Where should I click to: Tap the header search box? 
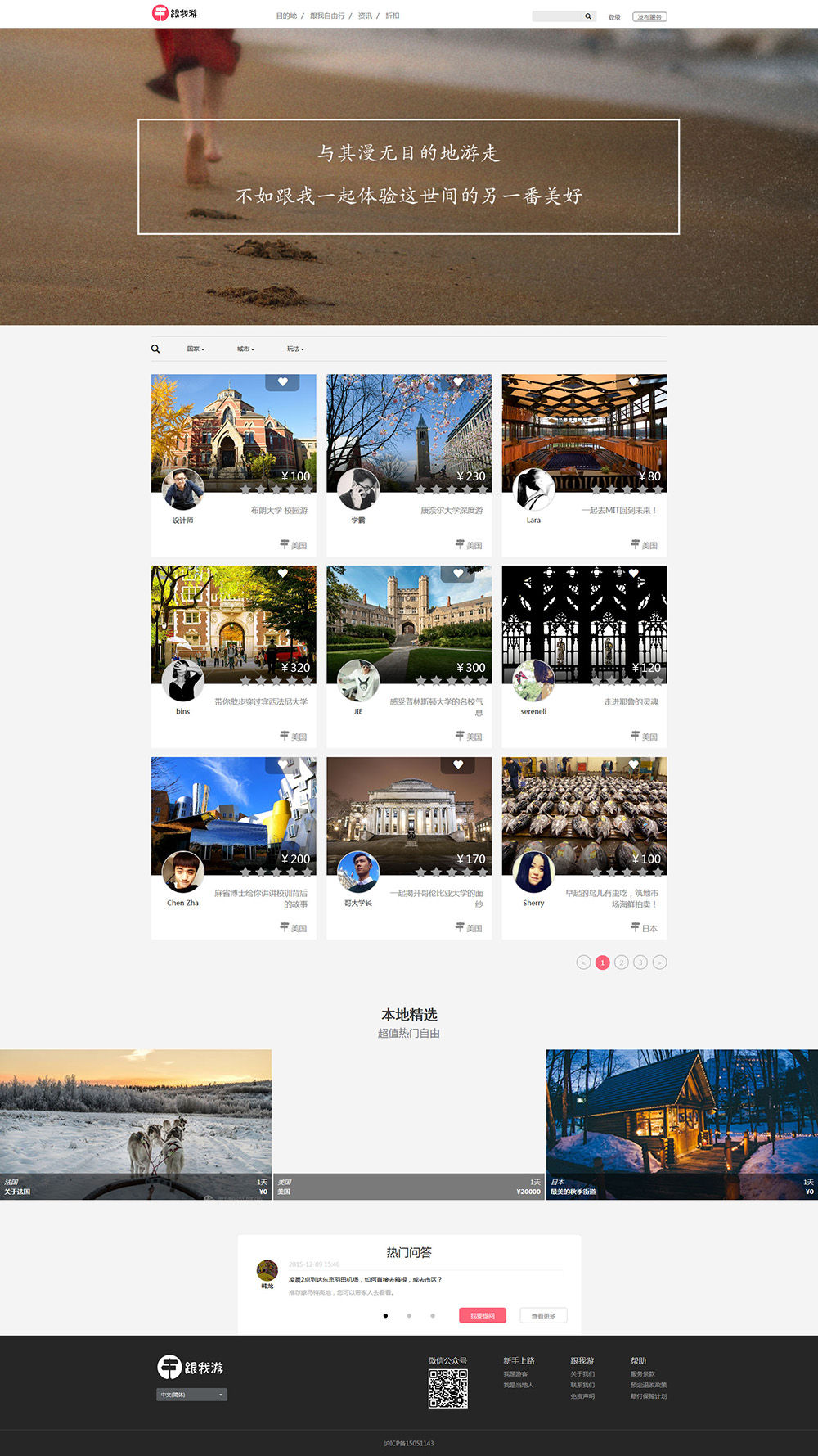click(558, 16)
